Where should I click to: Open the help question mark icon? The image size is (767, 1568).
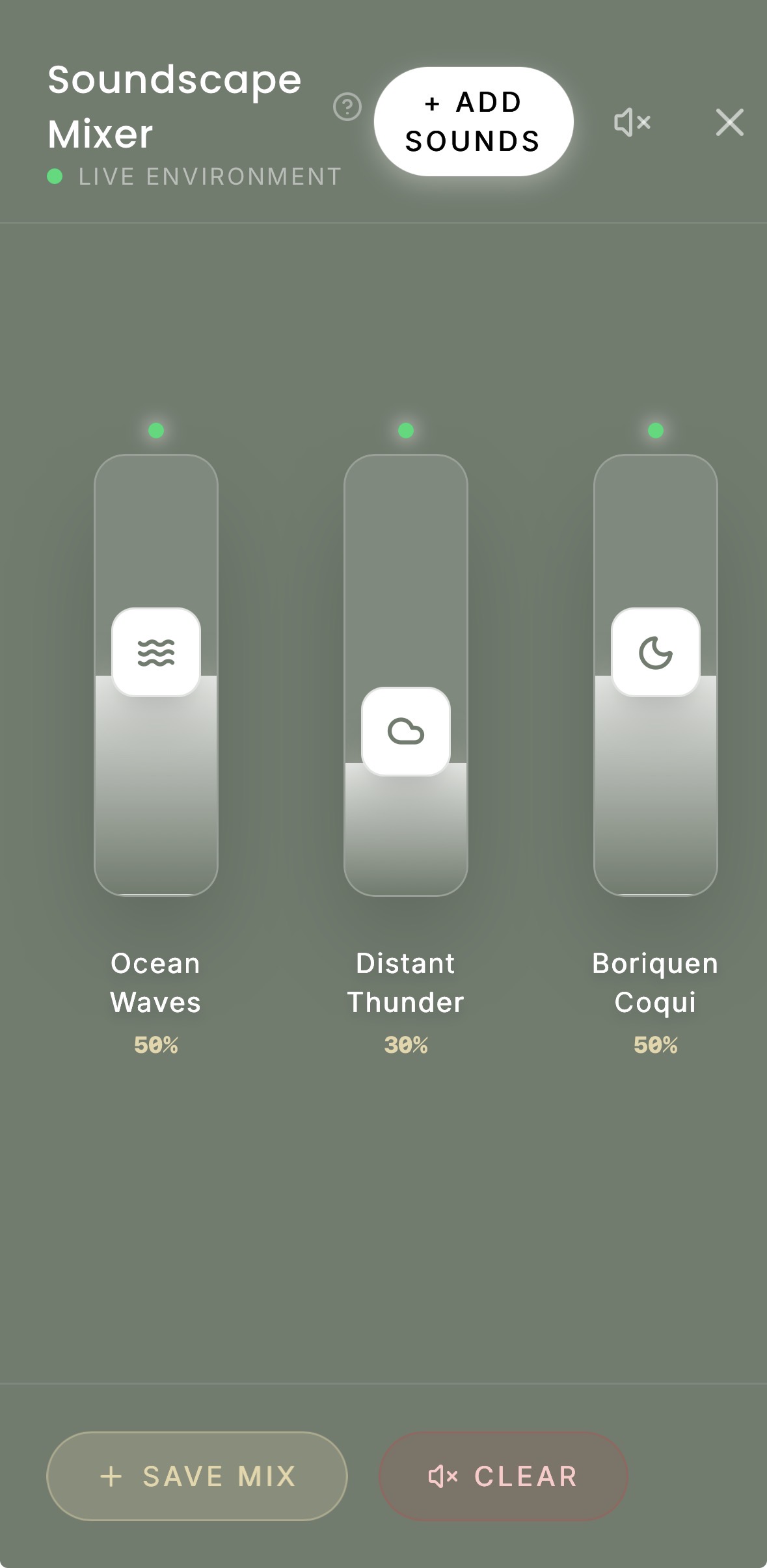click(x=347, y=107)
